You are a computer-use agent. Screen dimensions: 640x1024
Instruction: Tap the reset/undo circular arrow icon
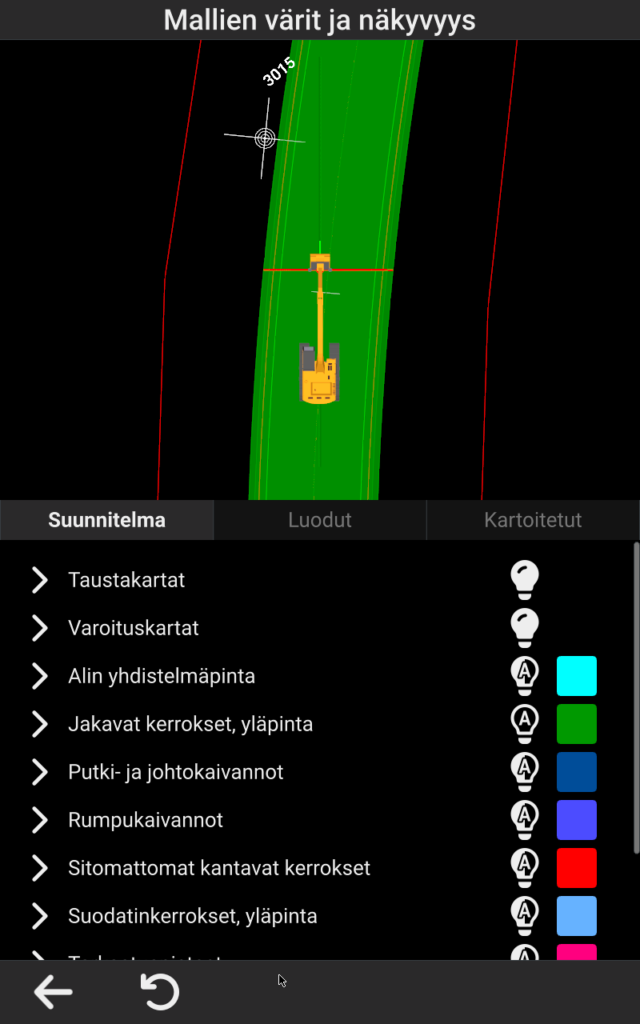click(160, 992)
